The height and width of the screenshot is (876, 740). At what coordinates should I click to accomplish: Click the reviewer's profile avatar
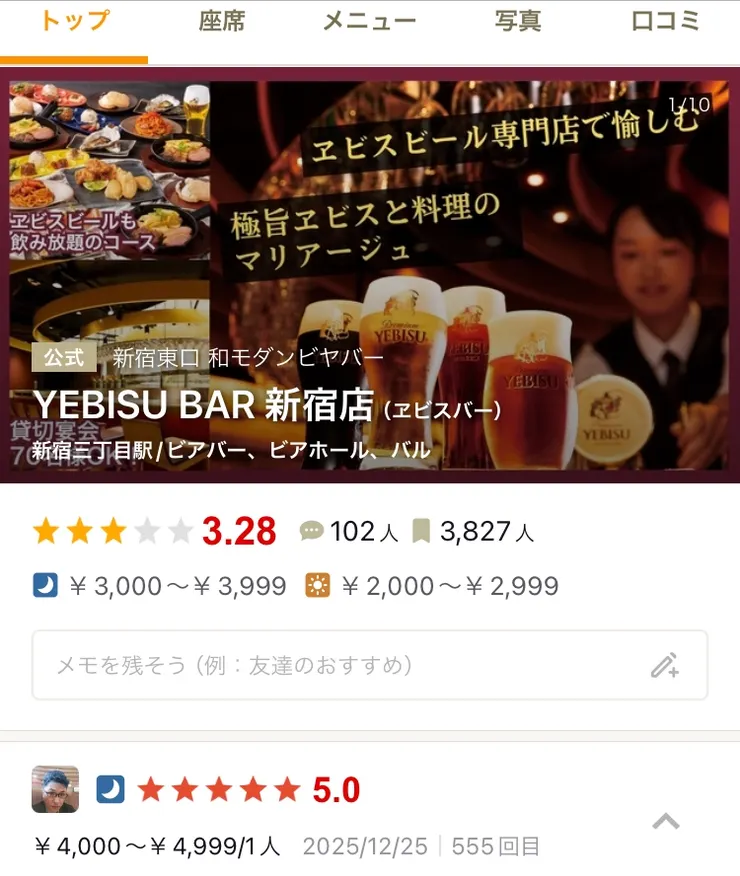(55, 790)
